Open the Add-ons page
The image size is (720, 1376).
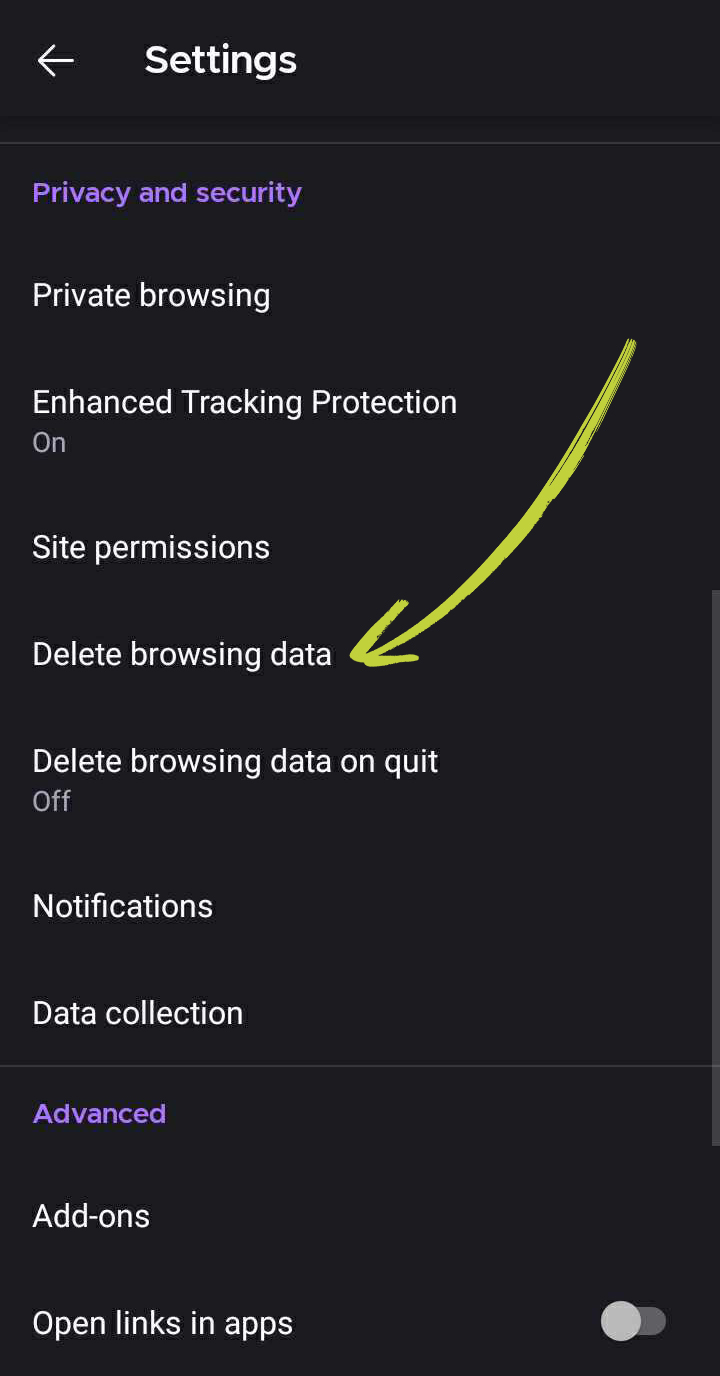pyautogui.click(x=91, y=1217)
